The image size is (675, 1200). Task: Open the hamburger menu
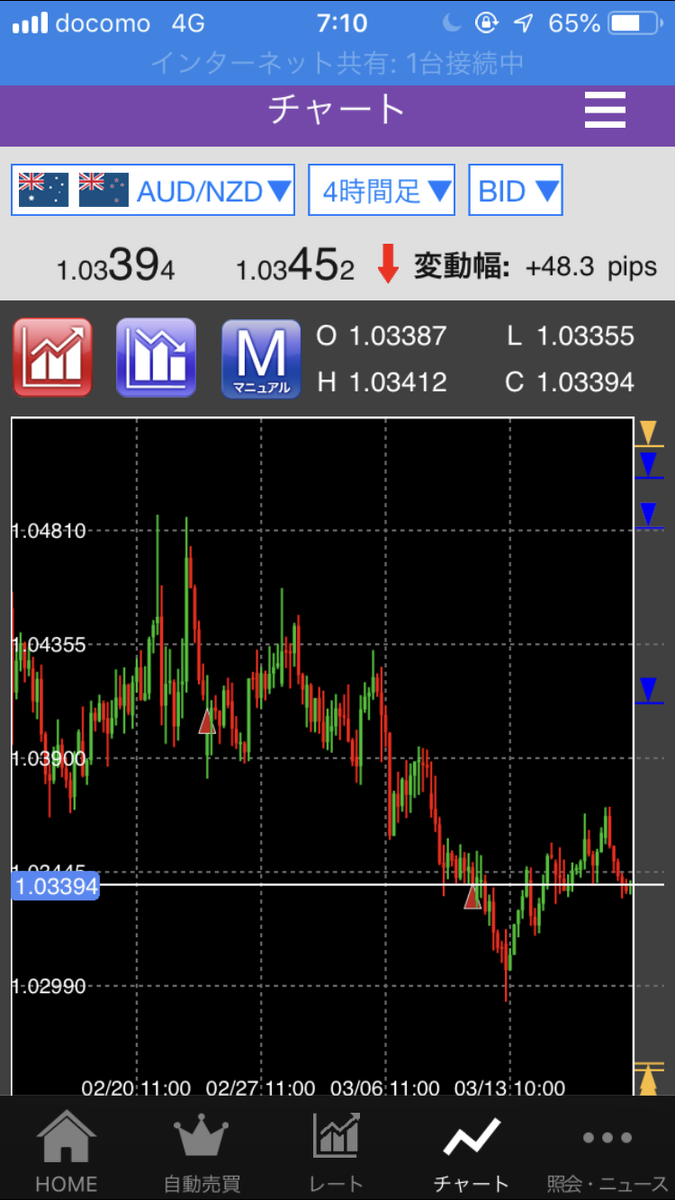[605, 109]
